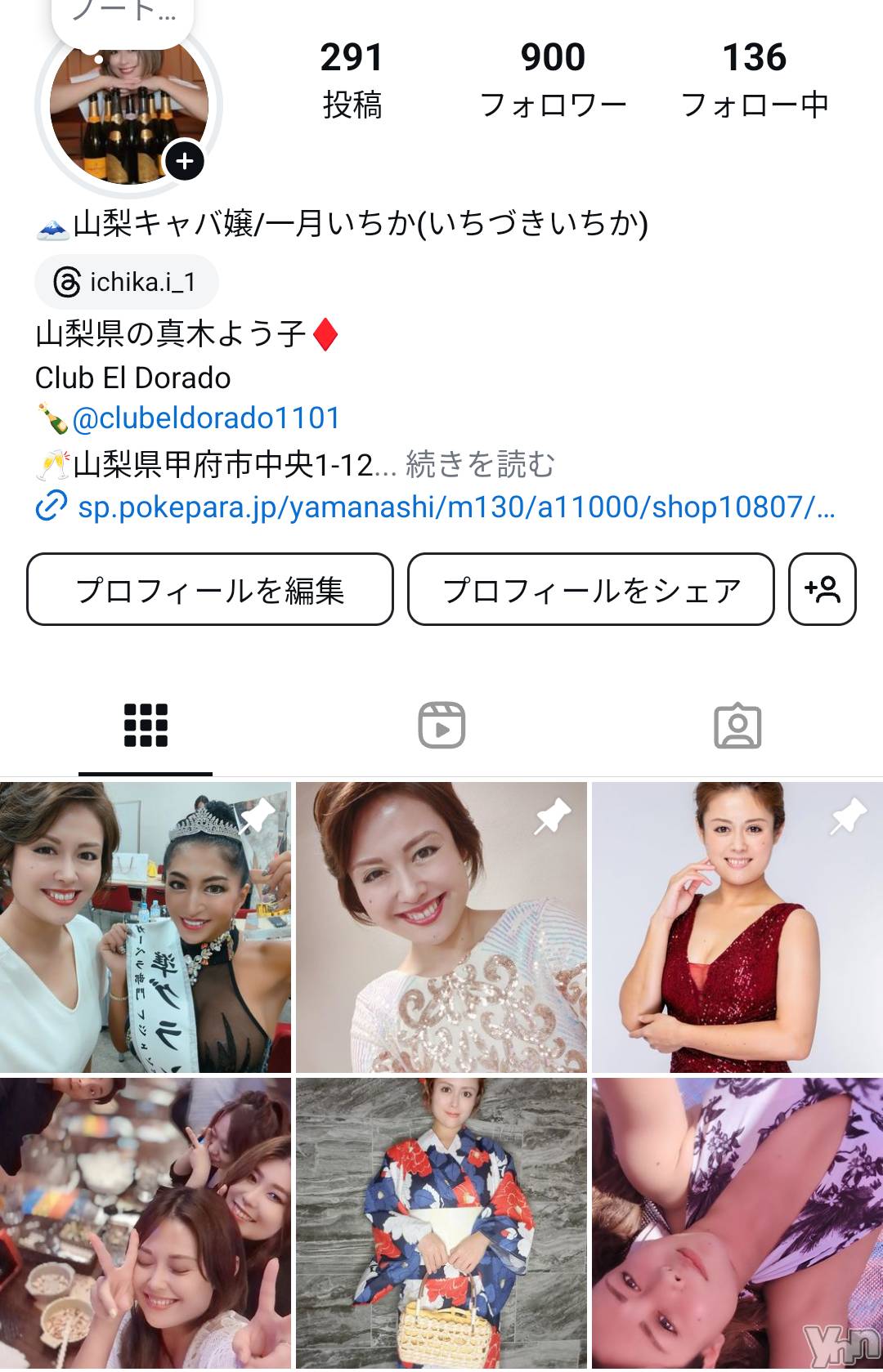Open pinned post with red sequin dress
The image size is (883, 1372).
737,927
